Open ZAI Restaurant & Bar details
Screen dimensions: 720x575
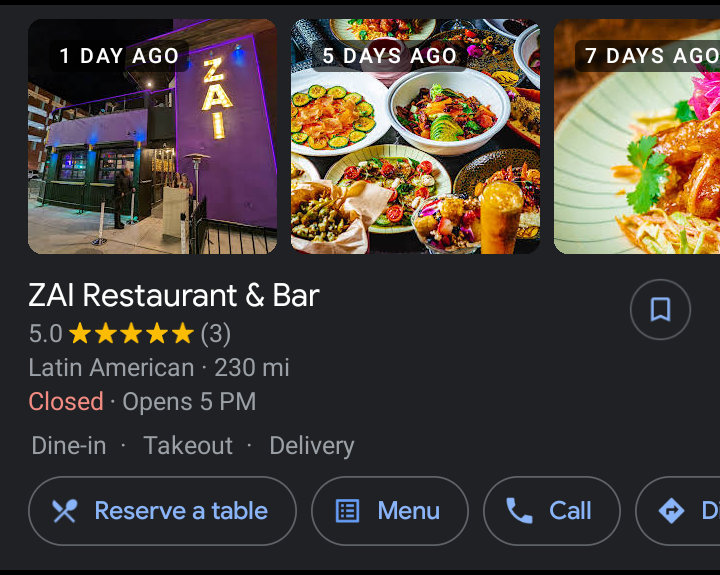click(x=174, y=296)
